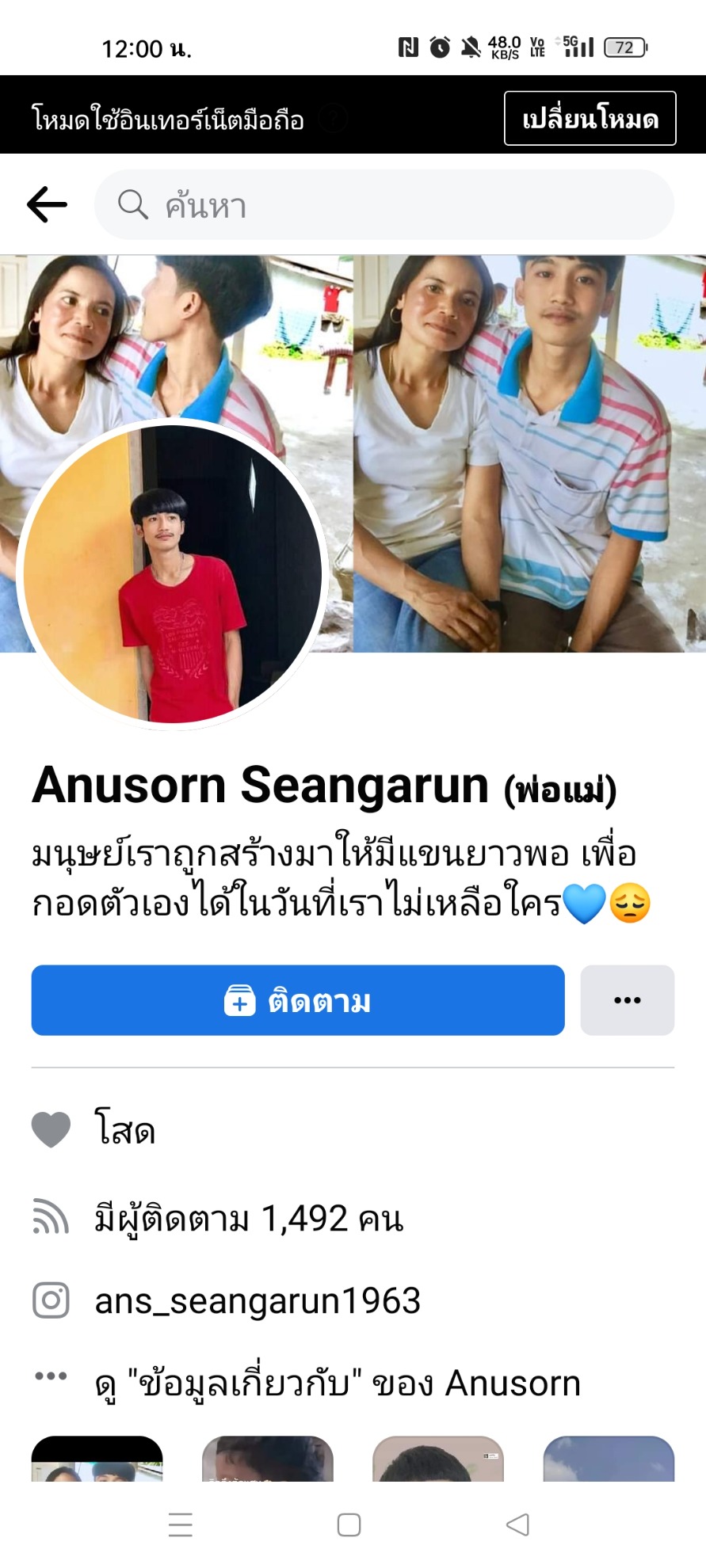Tap the system home button
The height and width of the screenshot is (1568, 706).
(349, 1524)
